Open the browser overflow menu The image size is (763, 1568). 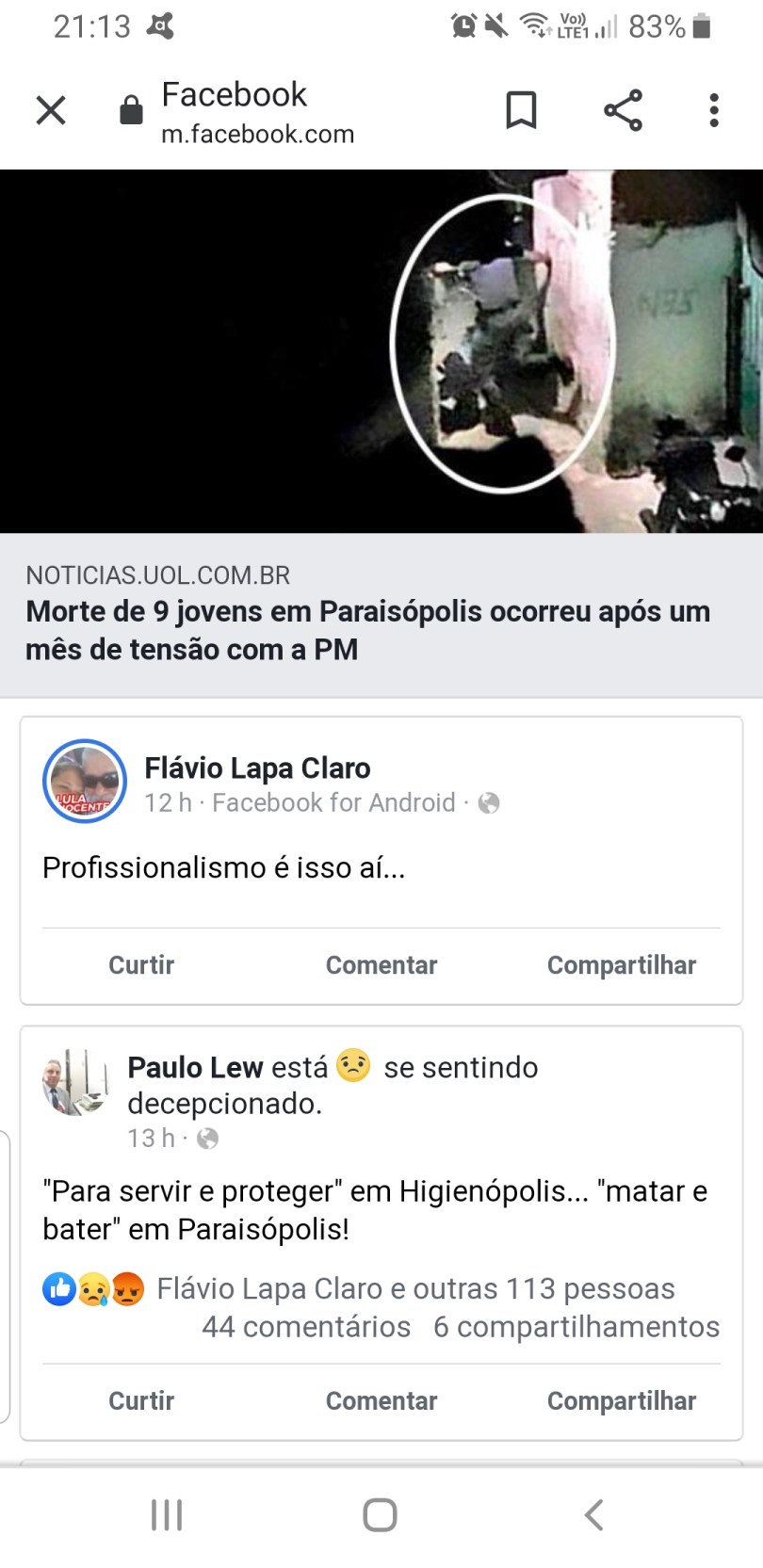714,110
